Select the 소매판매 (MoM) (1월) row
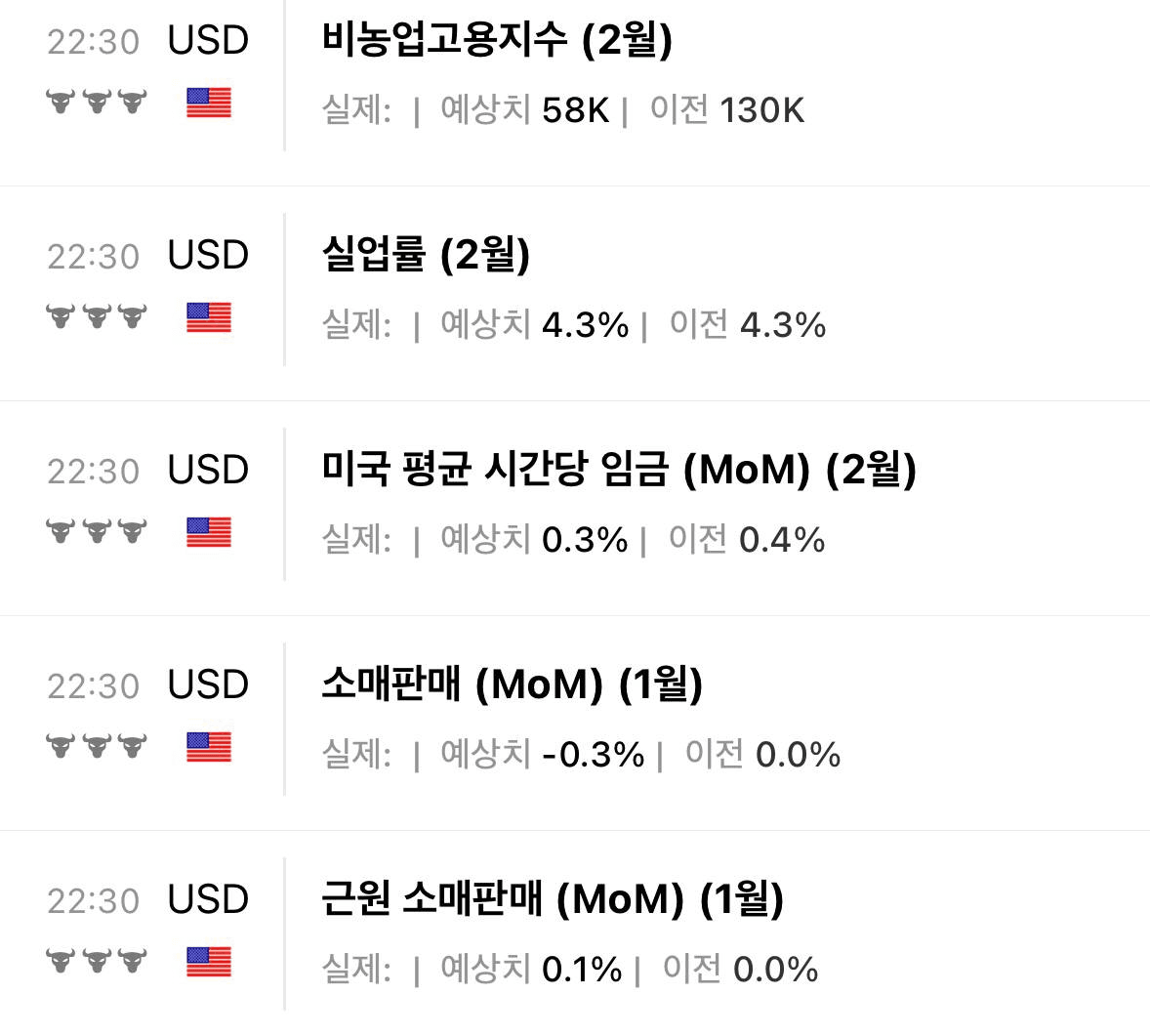The height and width of the screenshot is (1036, 1150). coord(512,685)
